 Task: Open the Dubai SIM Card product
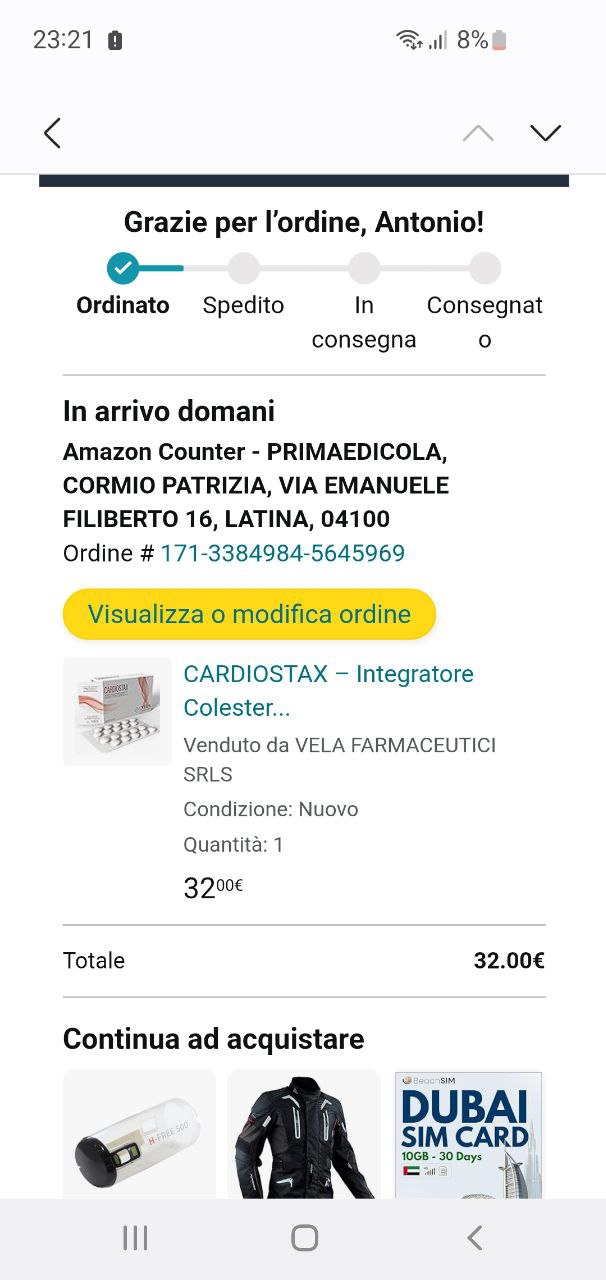pos(468,1135)
